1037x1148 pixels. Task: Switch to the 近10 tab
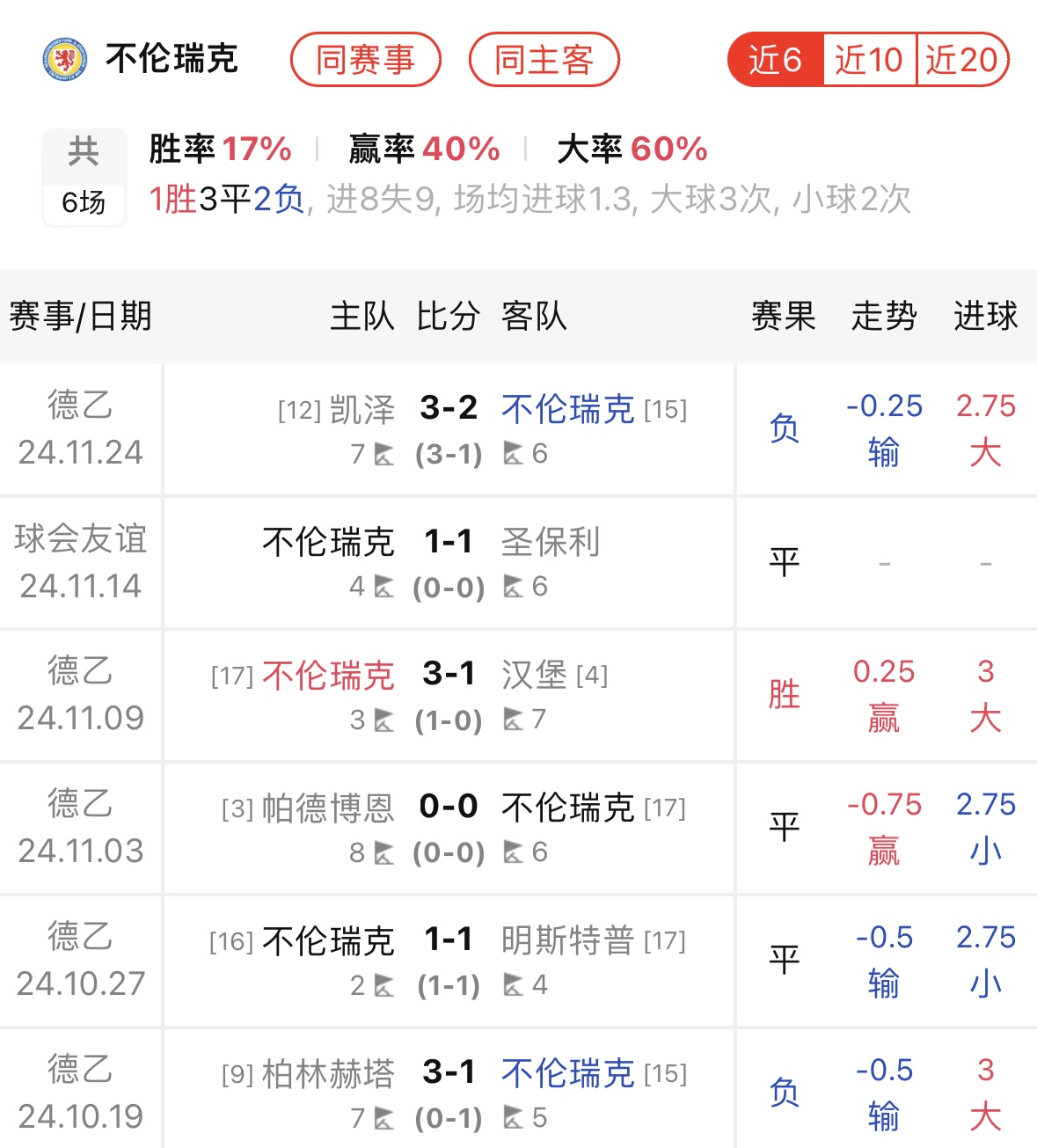pos(867,58)
